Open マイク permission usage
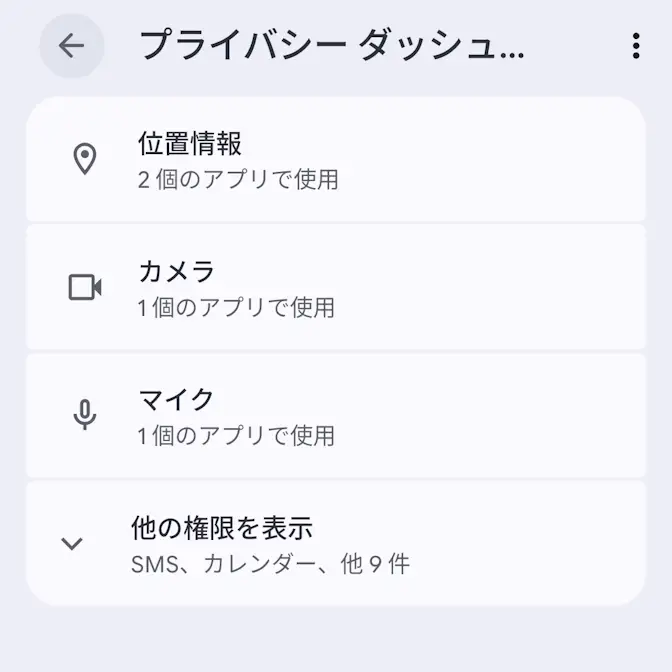This screenshot has width=672, height=672. pos(335,416)
